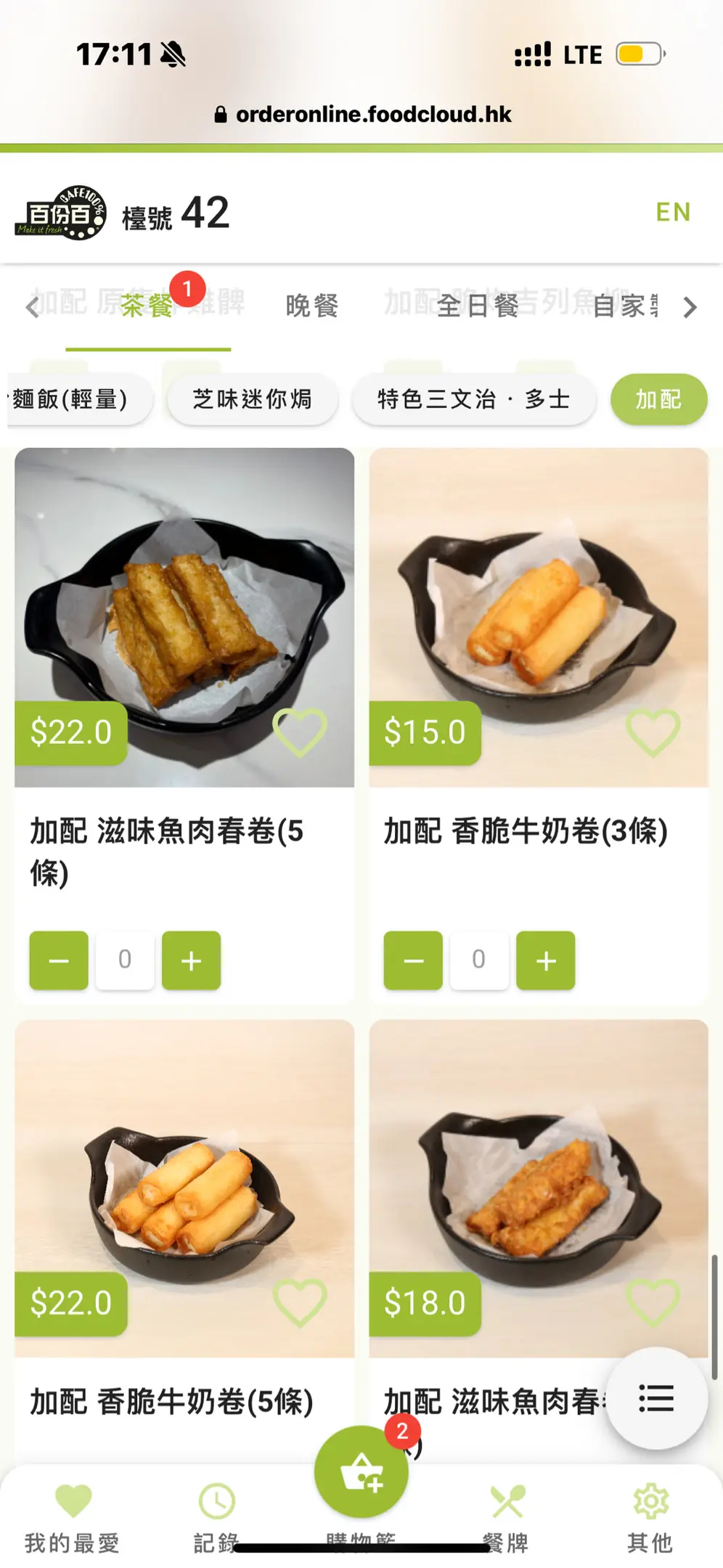Switch to the 晚餐 tab
This screenshot has height=1568, width=723.
tap(312, 306)
